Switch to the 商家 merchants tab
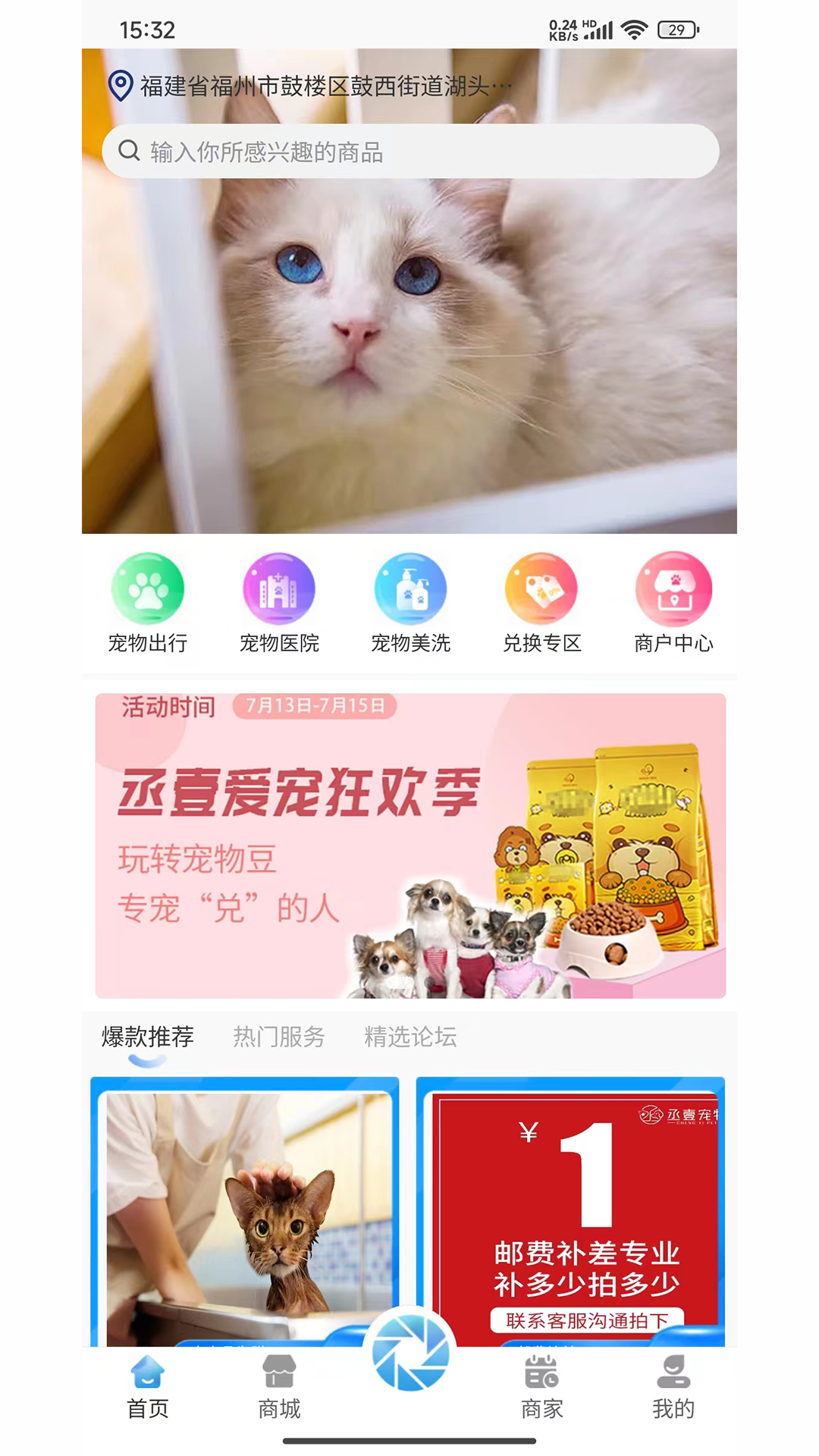 [541, 1388]
